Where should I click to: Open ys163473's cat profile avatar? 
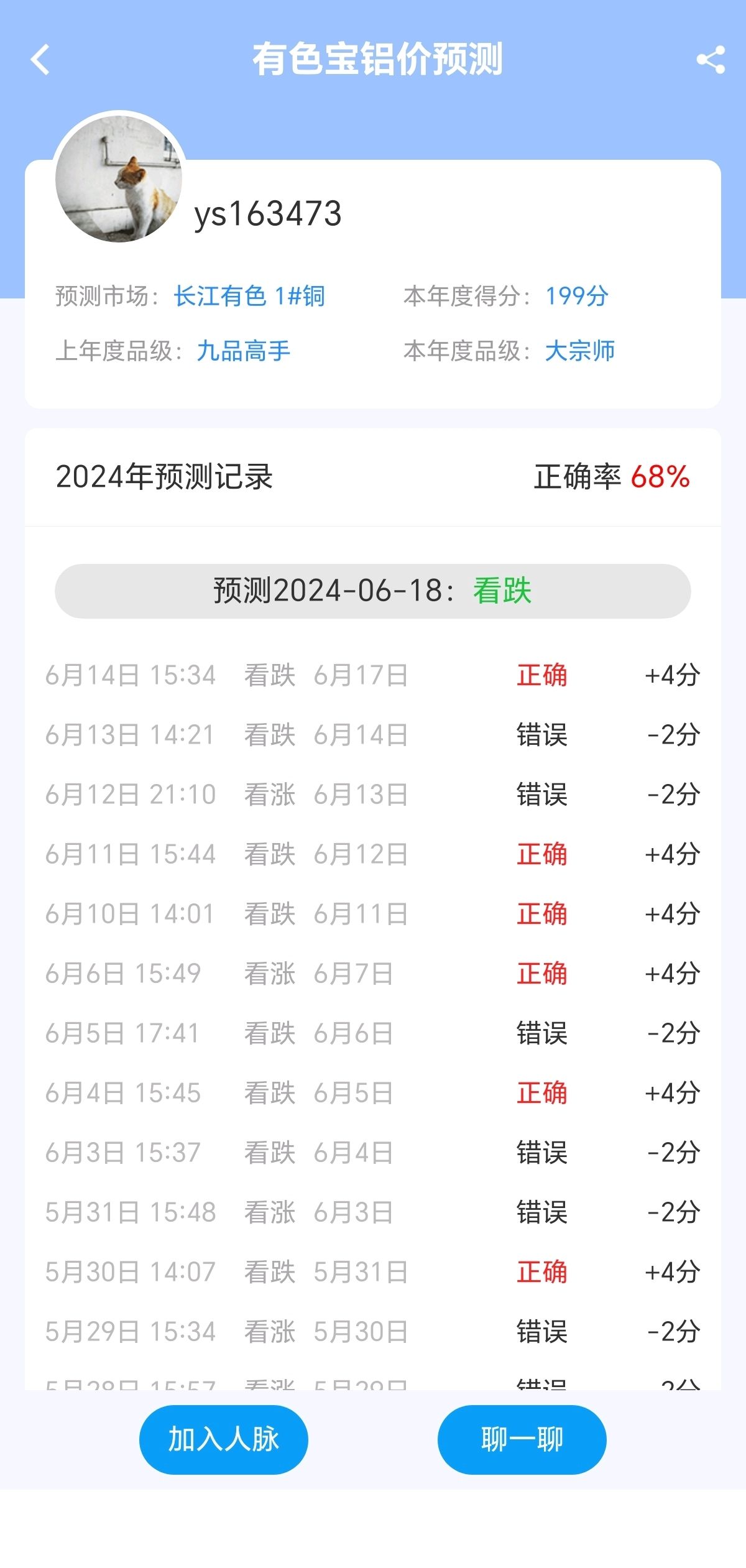pos(119,178)
